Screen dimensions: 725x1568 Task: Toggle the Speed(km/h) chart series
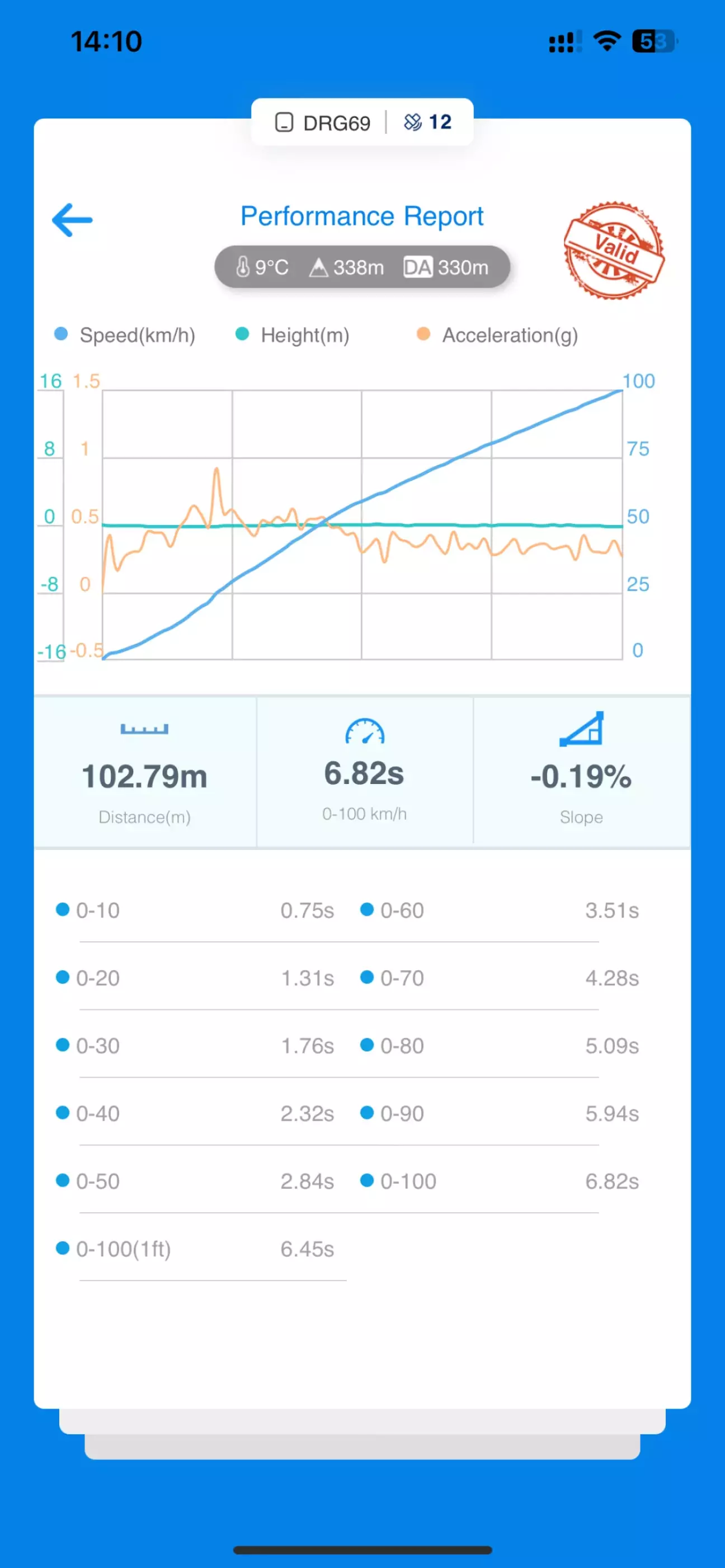(x=125, y=335)
